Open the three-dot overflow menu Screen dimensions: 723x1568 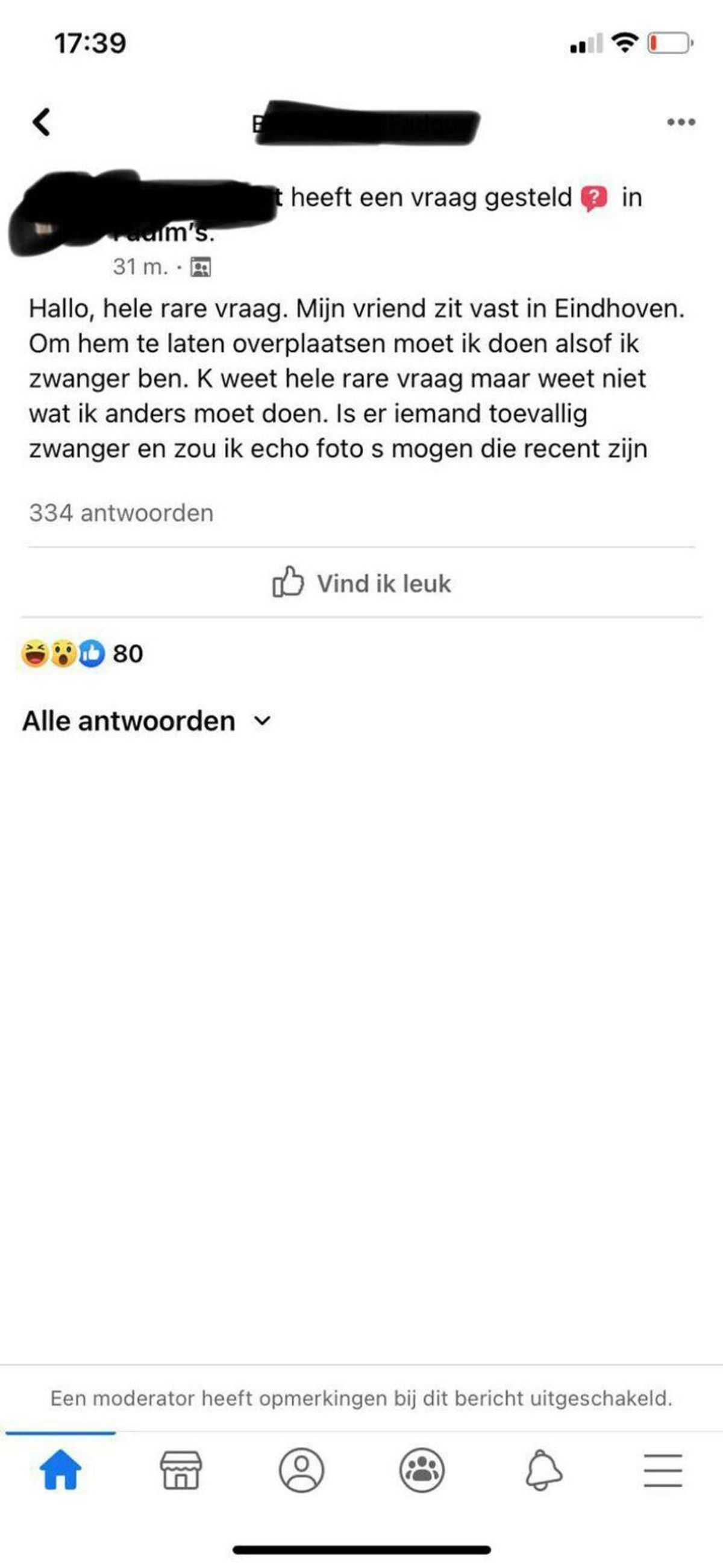[x=681, y=122]
